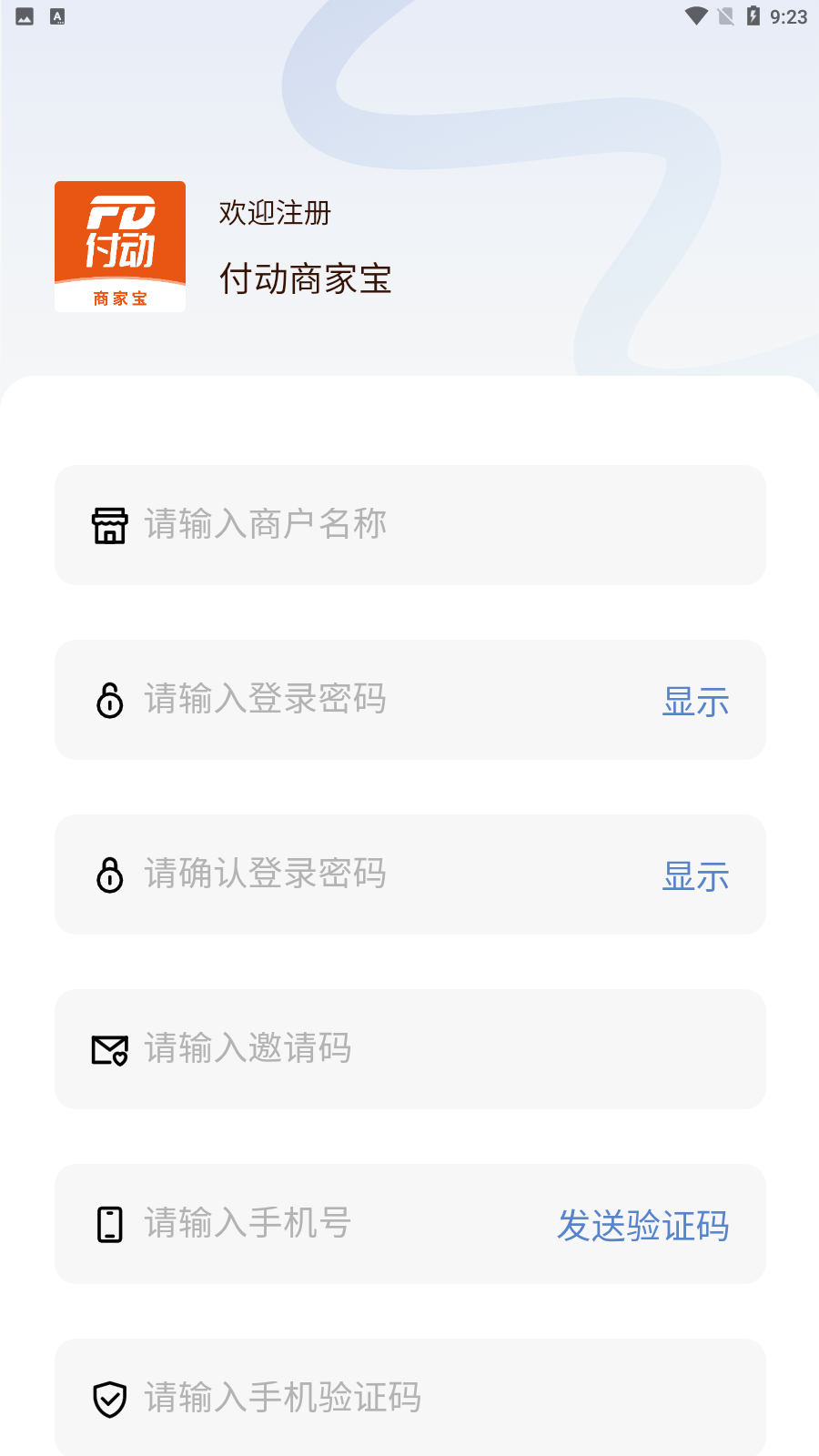
Task: Reveal the confirm password (显示)
Action: [695, 876]
